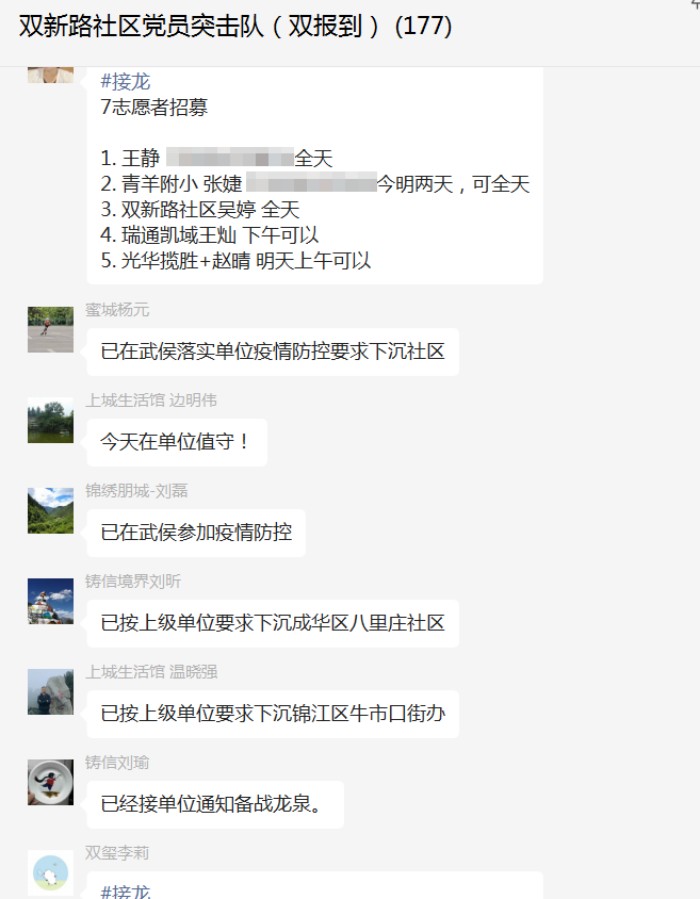700x899 pixels.
Task: Tap 蜜城杨元's profile avatar
Action: pos(50,329)
